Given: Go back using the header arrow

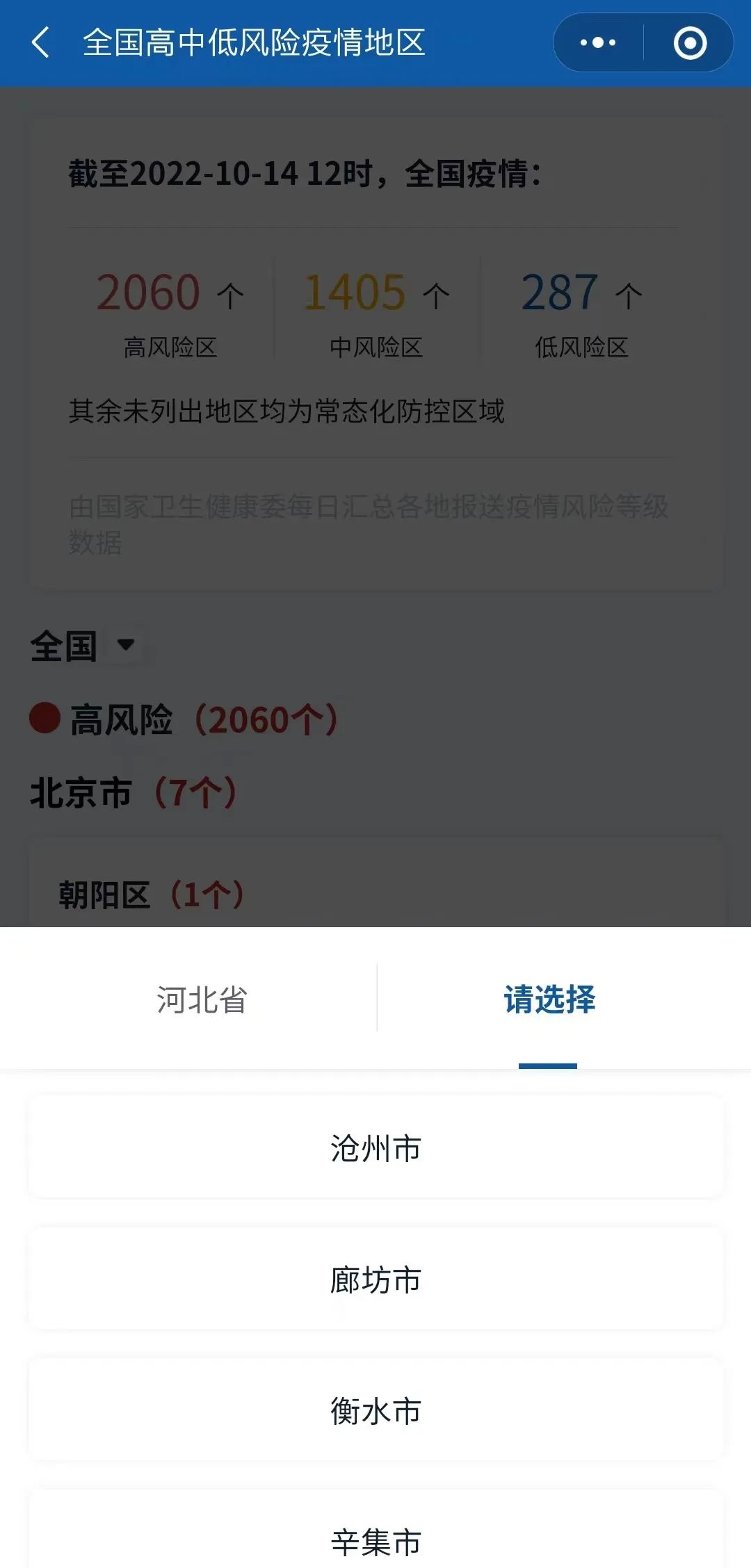Looking at the screenshot, I should pyautogui.click(x=40, y=42).
